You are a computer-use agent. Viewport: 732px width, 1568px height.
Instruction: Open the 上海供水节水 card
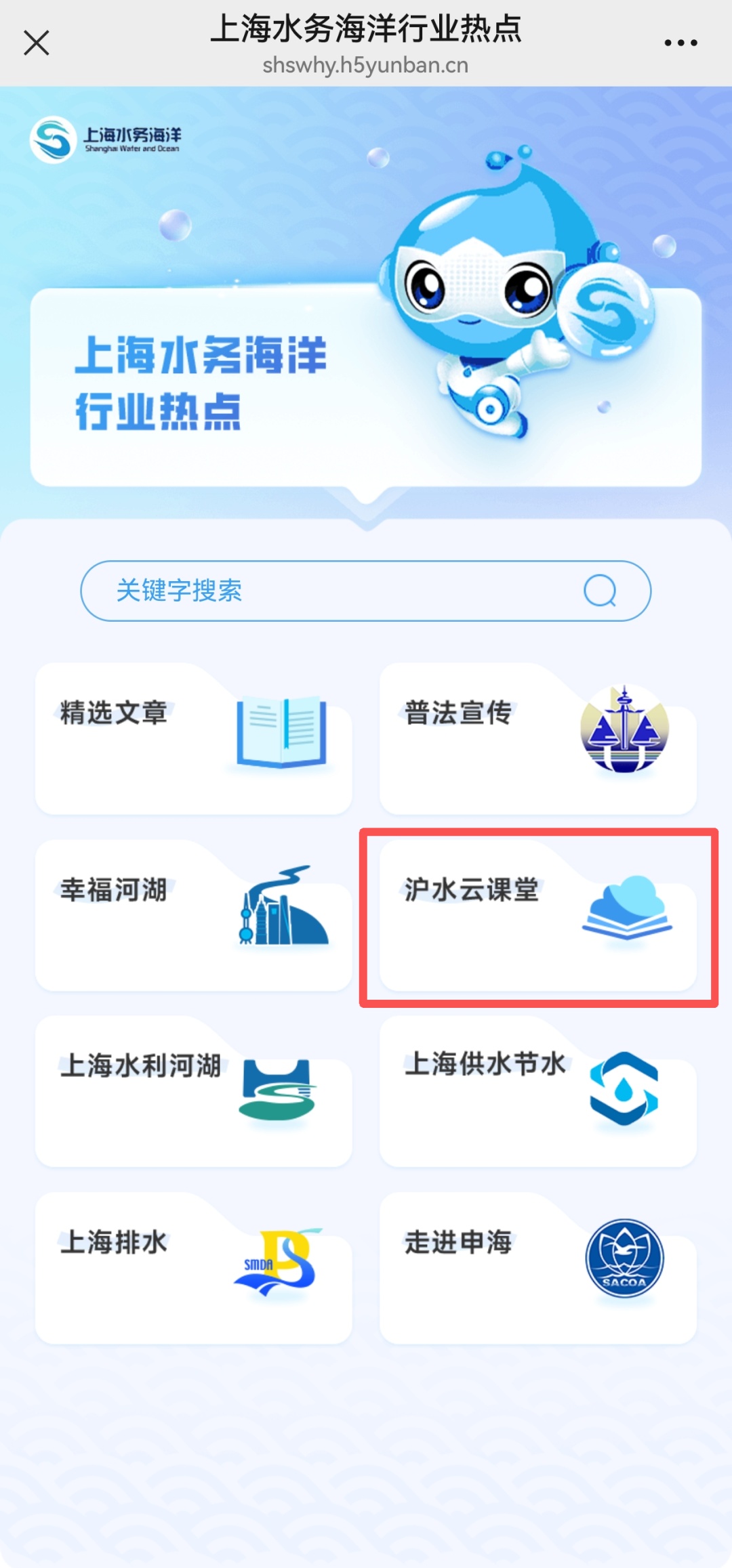(537, 1092)
